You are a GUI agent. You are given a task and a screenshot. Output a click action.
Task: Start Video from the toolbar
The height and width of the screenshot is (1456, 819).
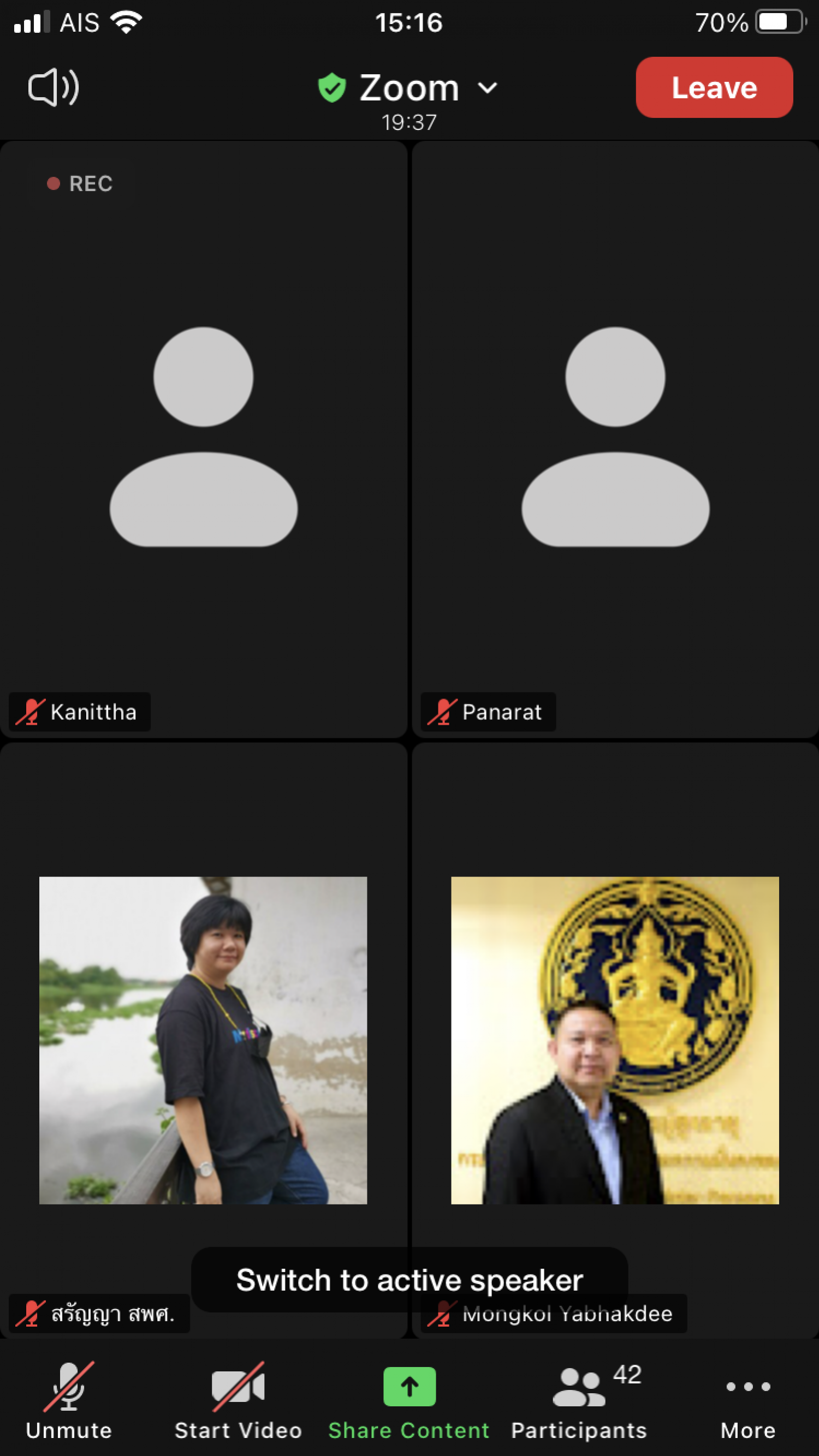coord(238,1400)
